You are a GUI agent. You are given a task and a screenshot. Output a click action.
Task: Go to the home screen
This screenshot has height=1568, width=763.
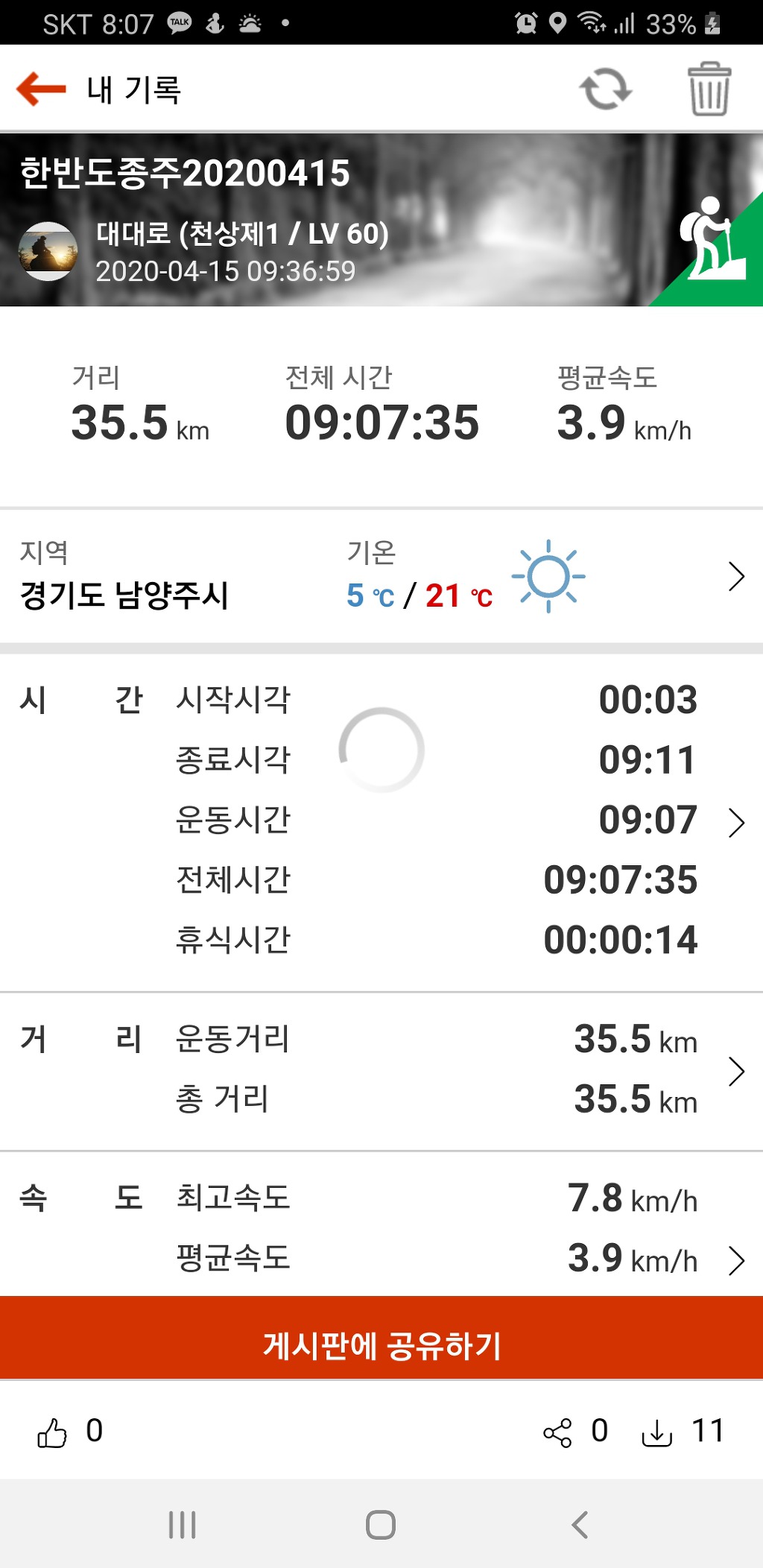[x=381, y=1525]
